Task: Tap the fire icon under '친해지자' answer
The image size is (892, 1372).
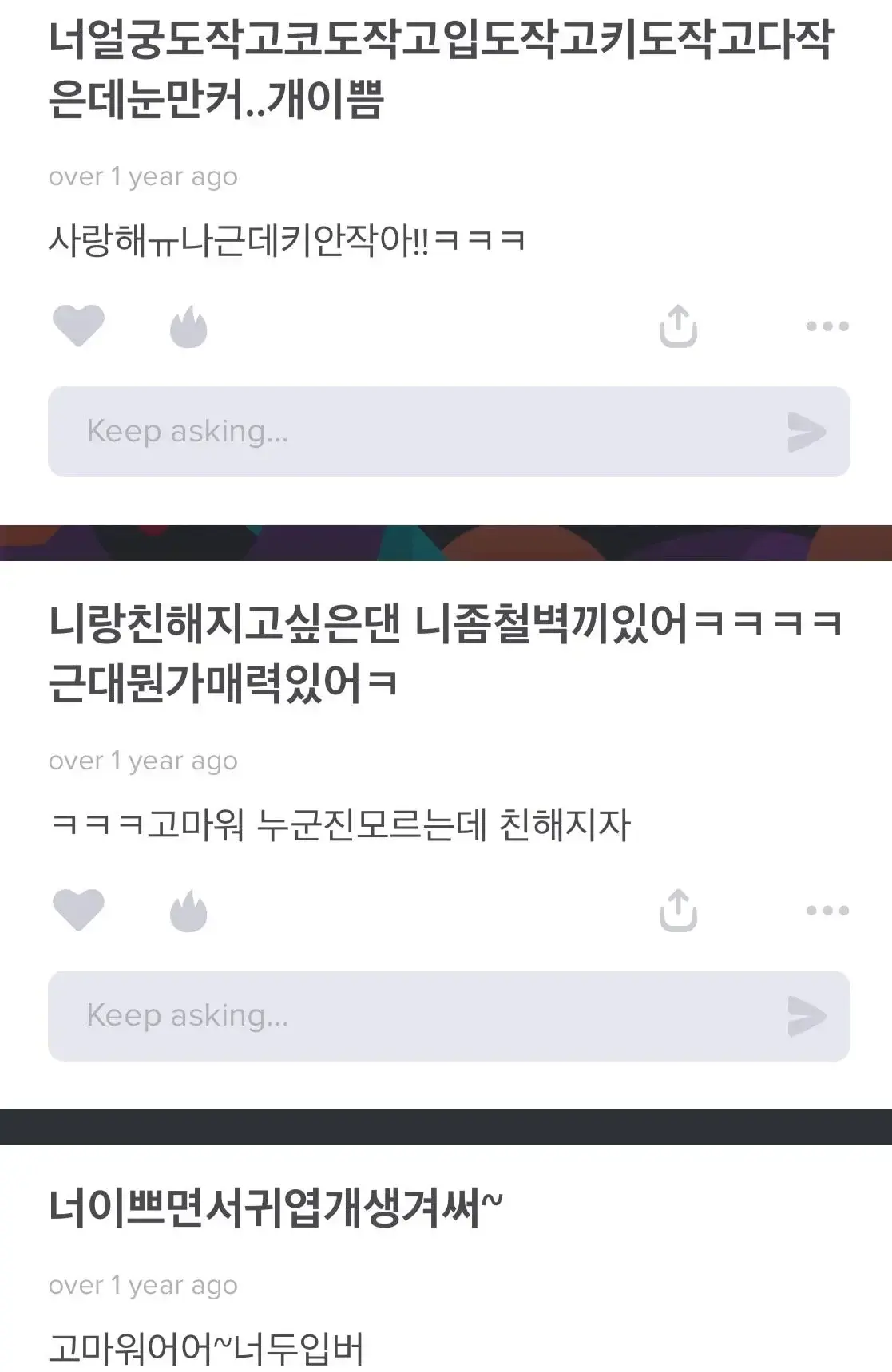Action: point(188,910)
